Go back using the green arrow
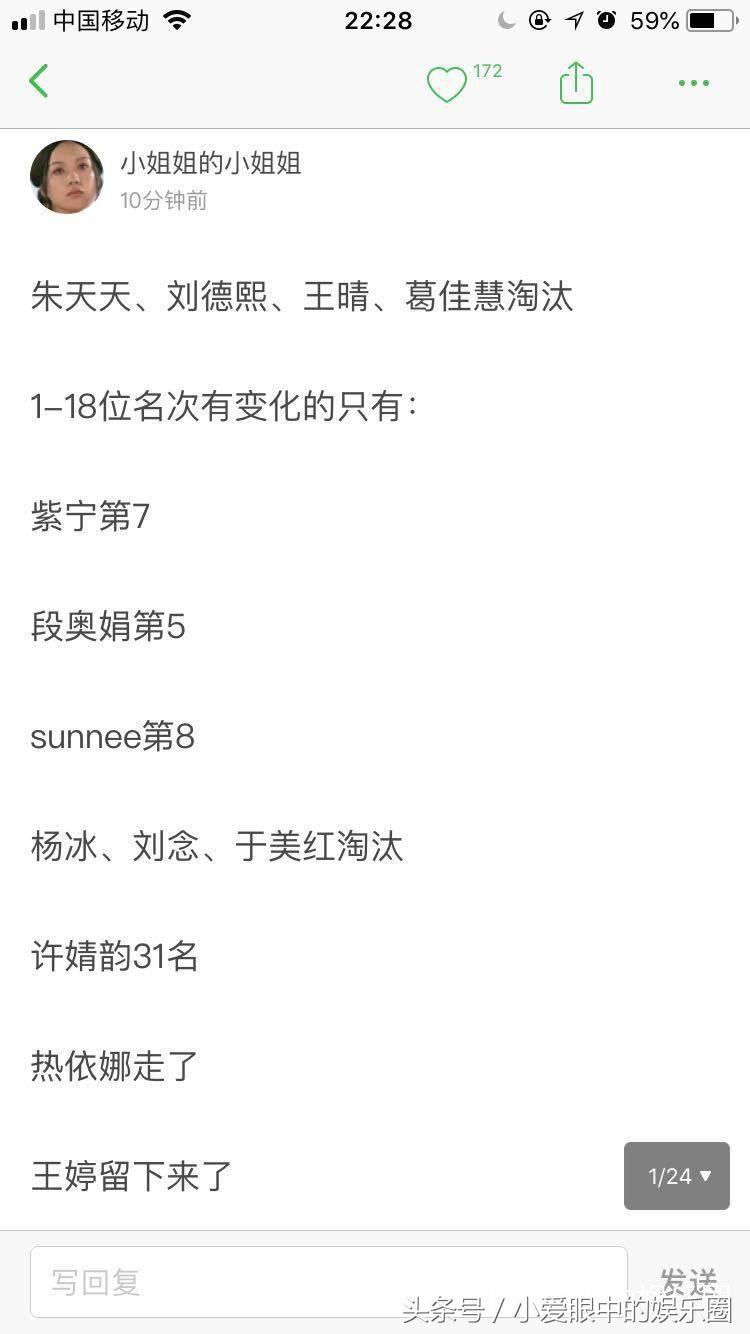The image size is (750, 1334). click(x=39, y=81)
